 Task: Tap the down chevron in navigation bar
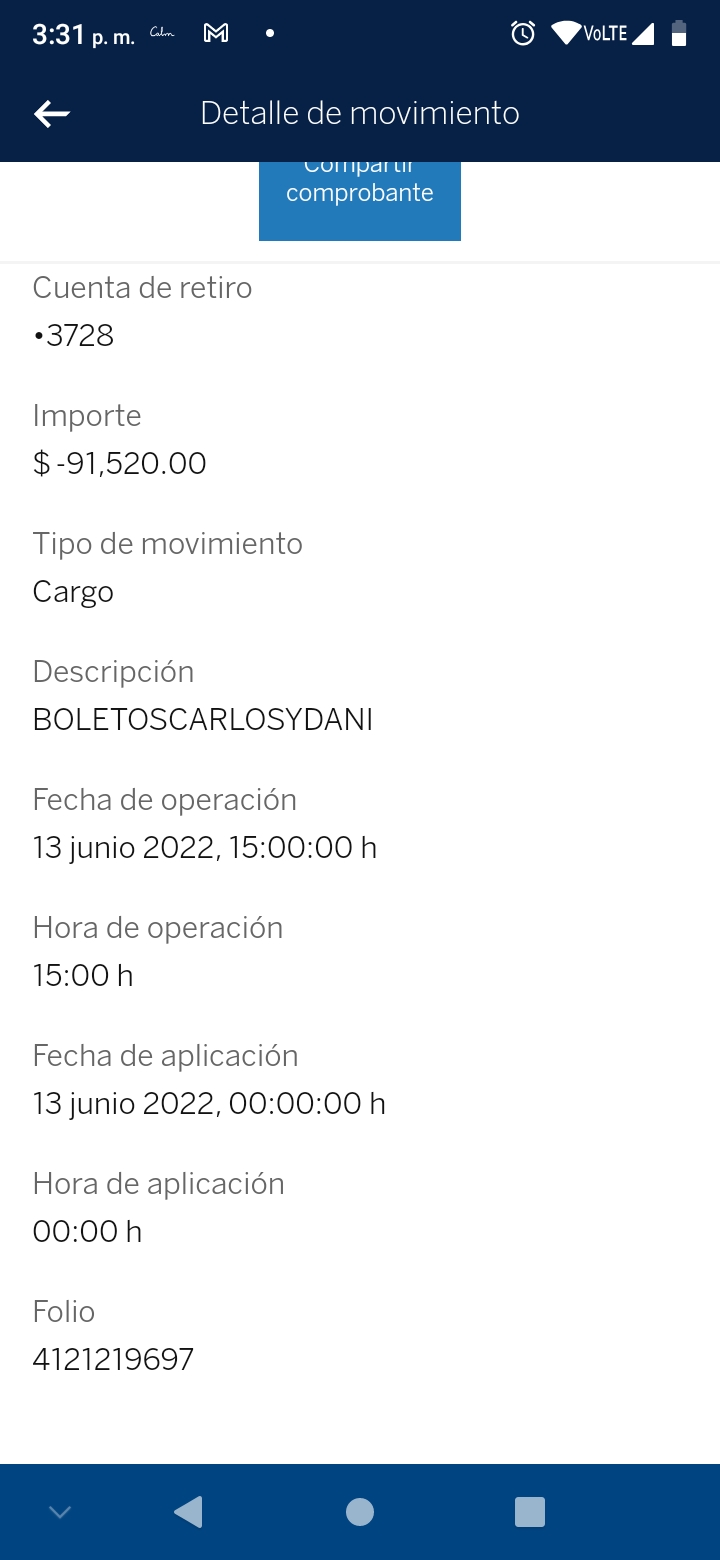click(x=60, y=1512)
